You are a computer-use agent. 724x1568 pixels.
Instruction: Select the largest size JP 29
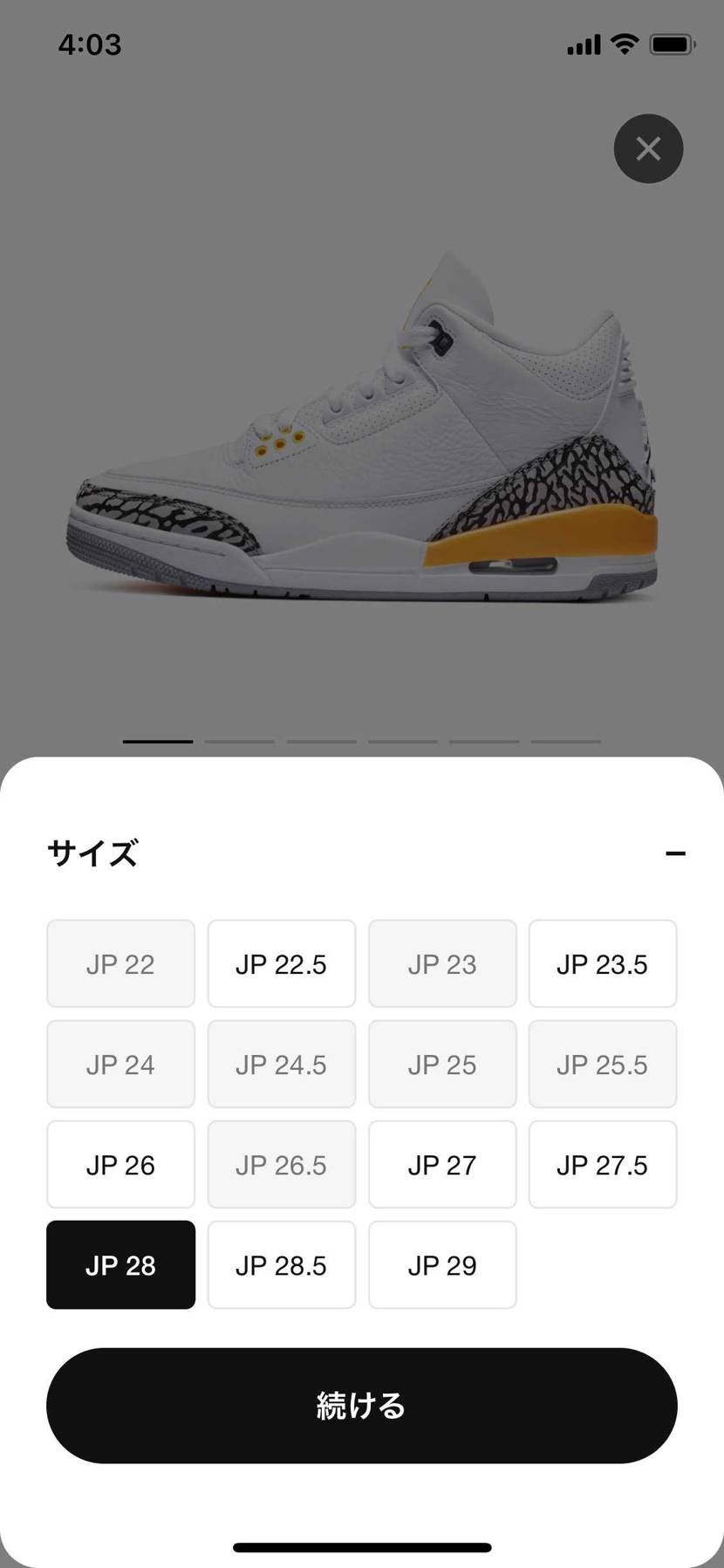point(442,1264)
